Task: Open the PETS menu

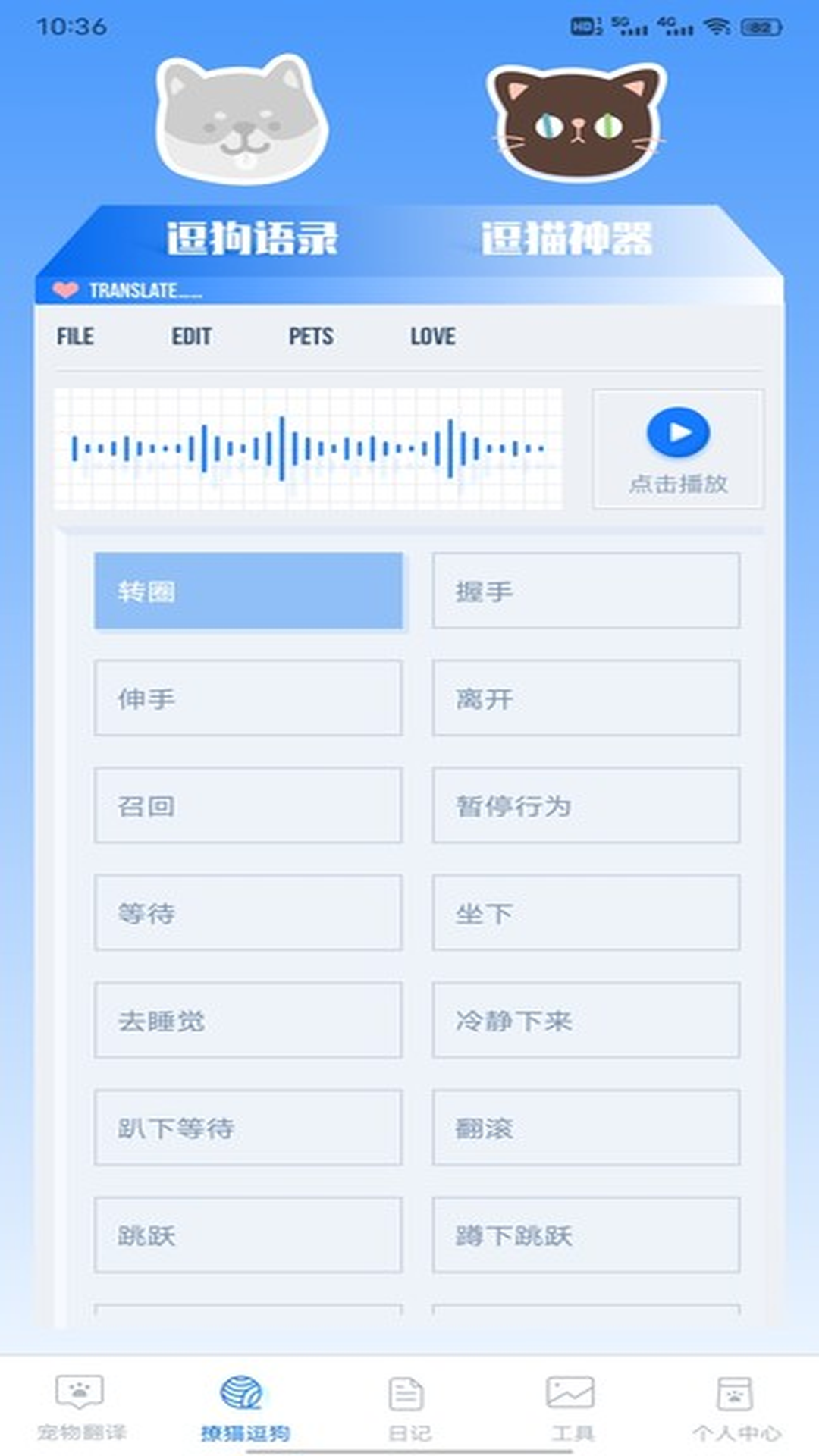Action: click(x=312, y=336)
